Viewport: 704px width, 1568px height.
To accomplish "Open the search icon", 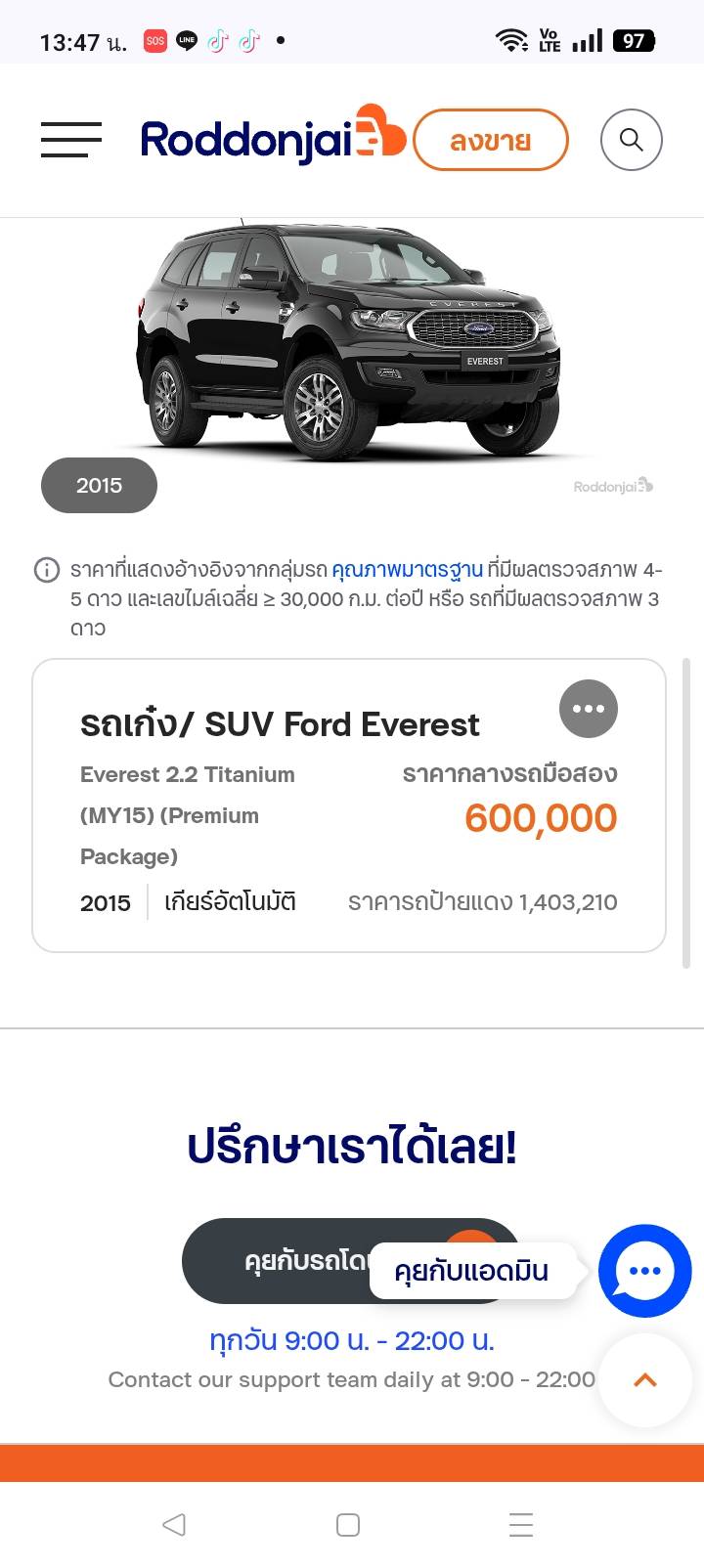I will tap(631, 140).
